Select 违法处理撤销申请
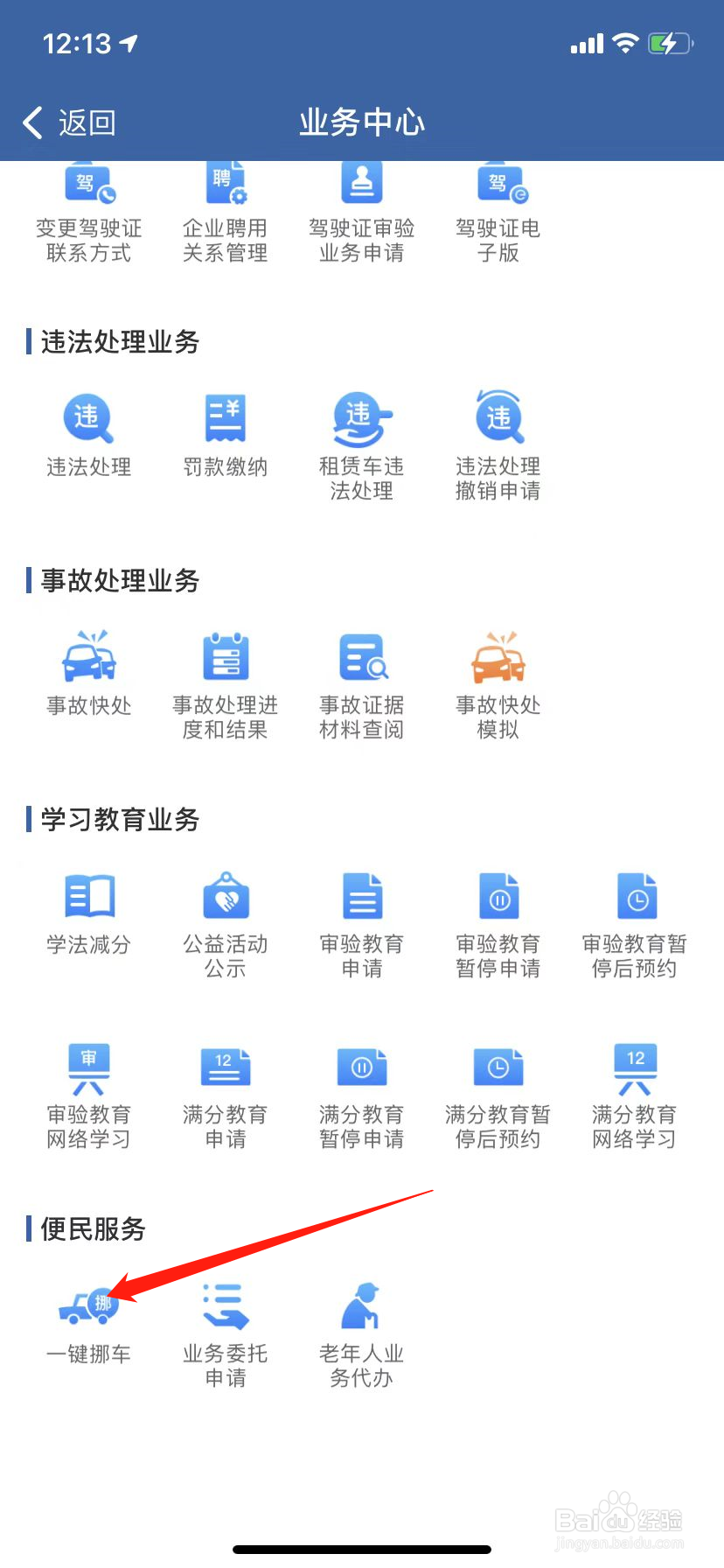Screen dimensions: 724x1568 498,446
